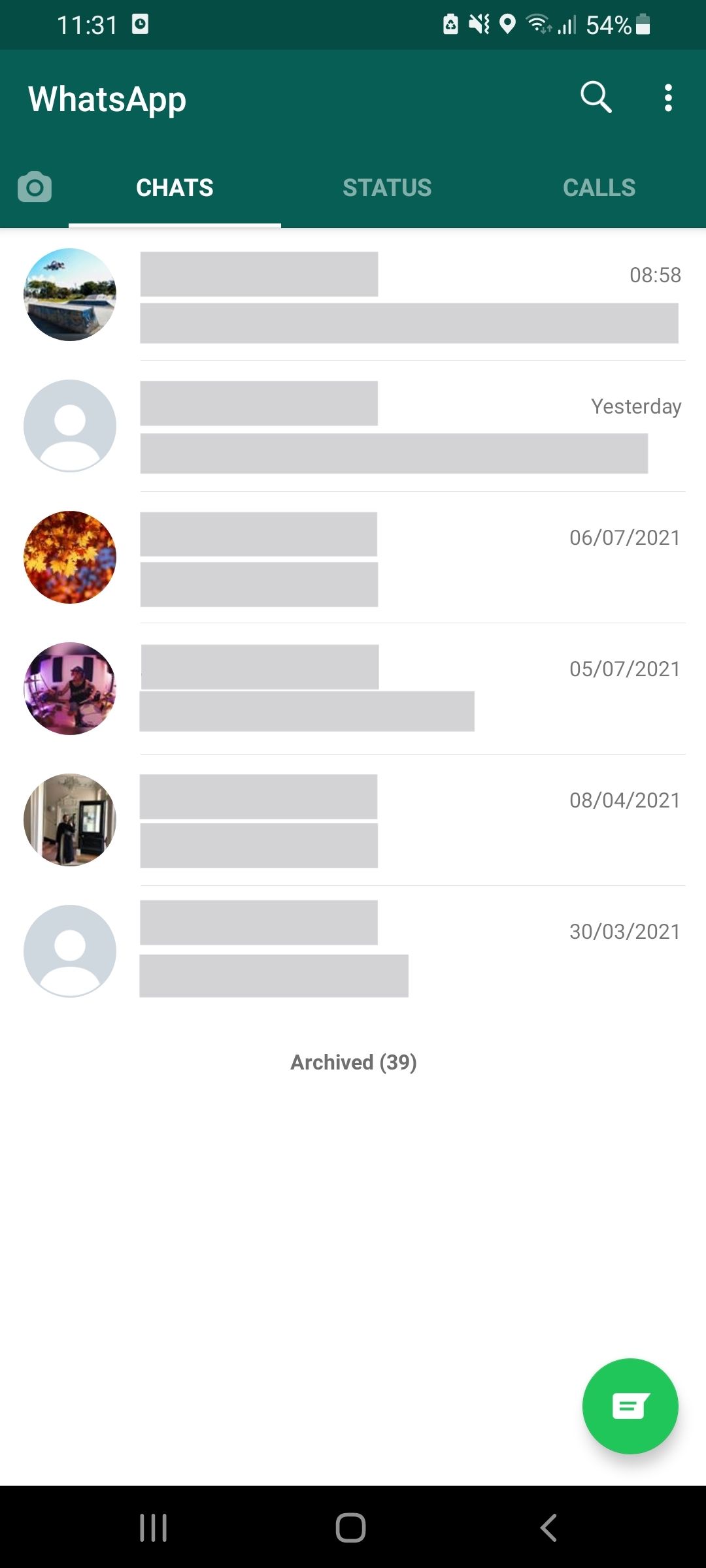Tap the default avatar of the 30/03/2021 chat
706x1568 pixels.
69,951
